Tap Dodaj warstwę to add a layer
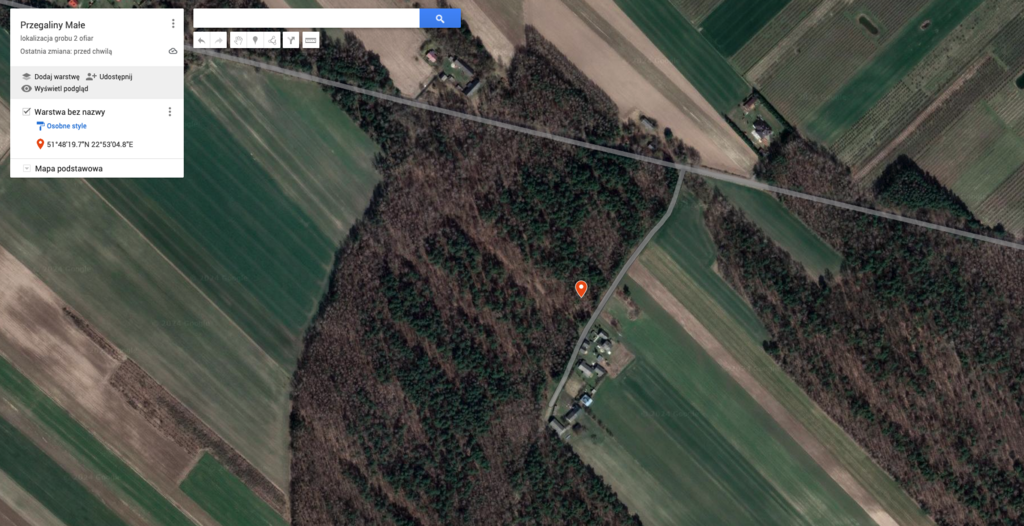The width and height of the screenshot is (1024, 526). click(50, 76)
